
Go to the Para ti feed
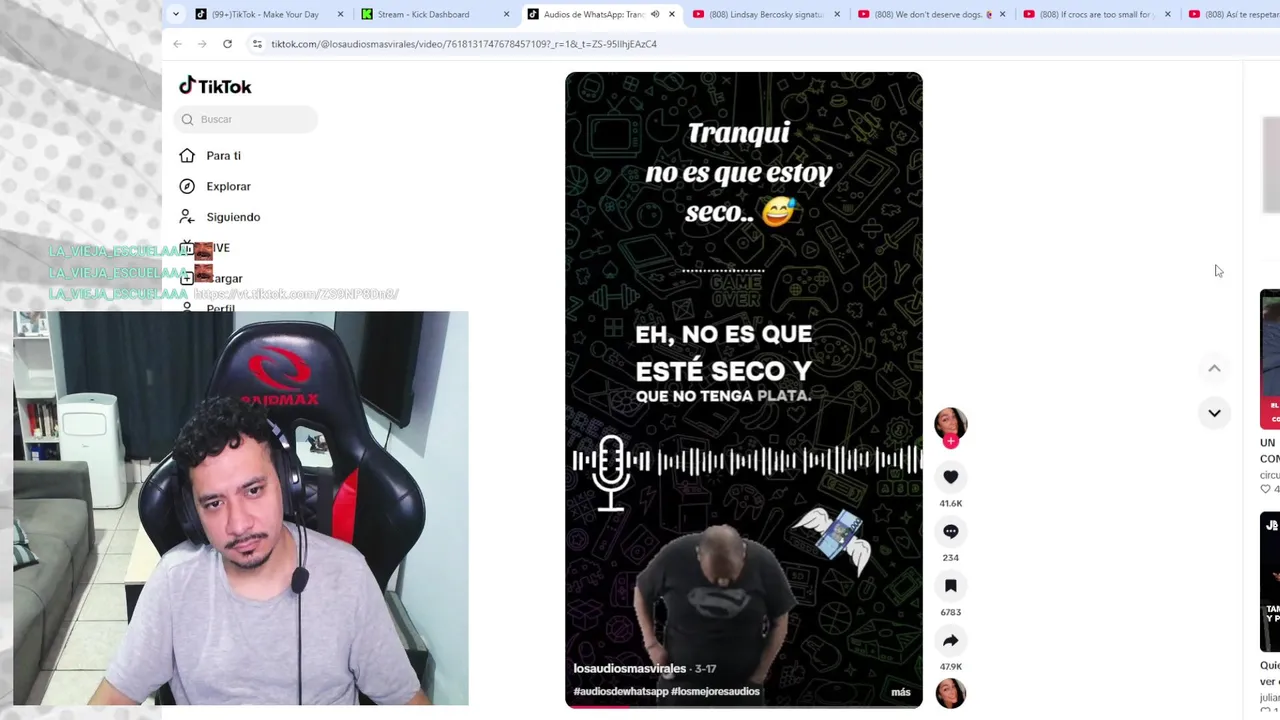point(223,156)
